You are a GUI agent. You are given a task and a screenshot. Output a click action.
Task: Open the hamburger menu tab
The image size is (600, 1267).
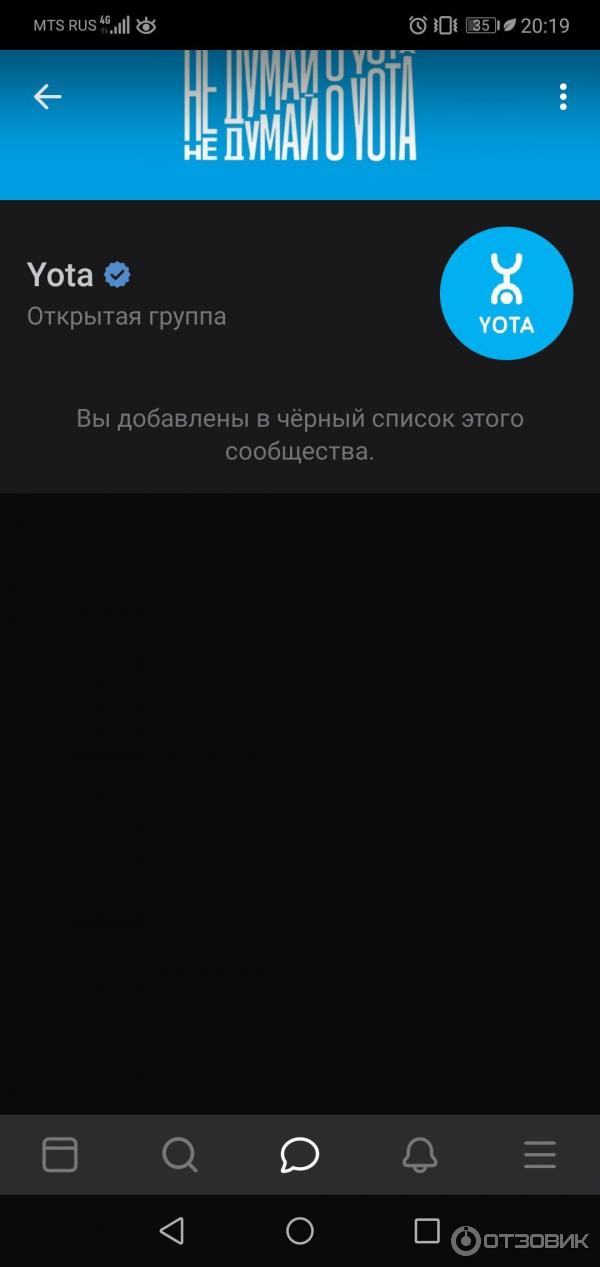pyautogui.click(x=540, y=1155)
